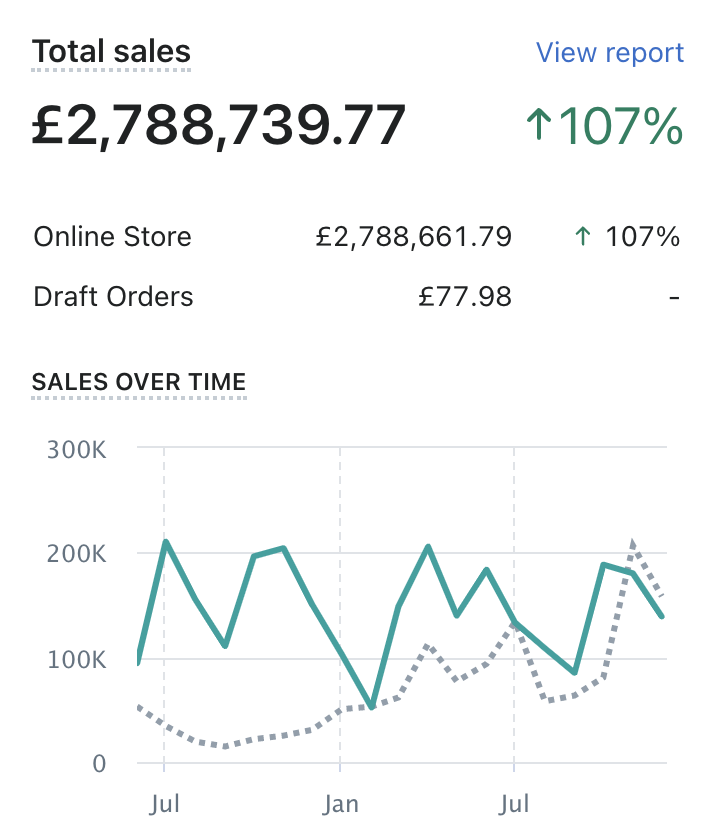712x840 pixels.
Task: Open the View report link
Action: pyautogui.click(x=609, y=53)
